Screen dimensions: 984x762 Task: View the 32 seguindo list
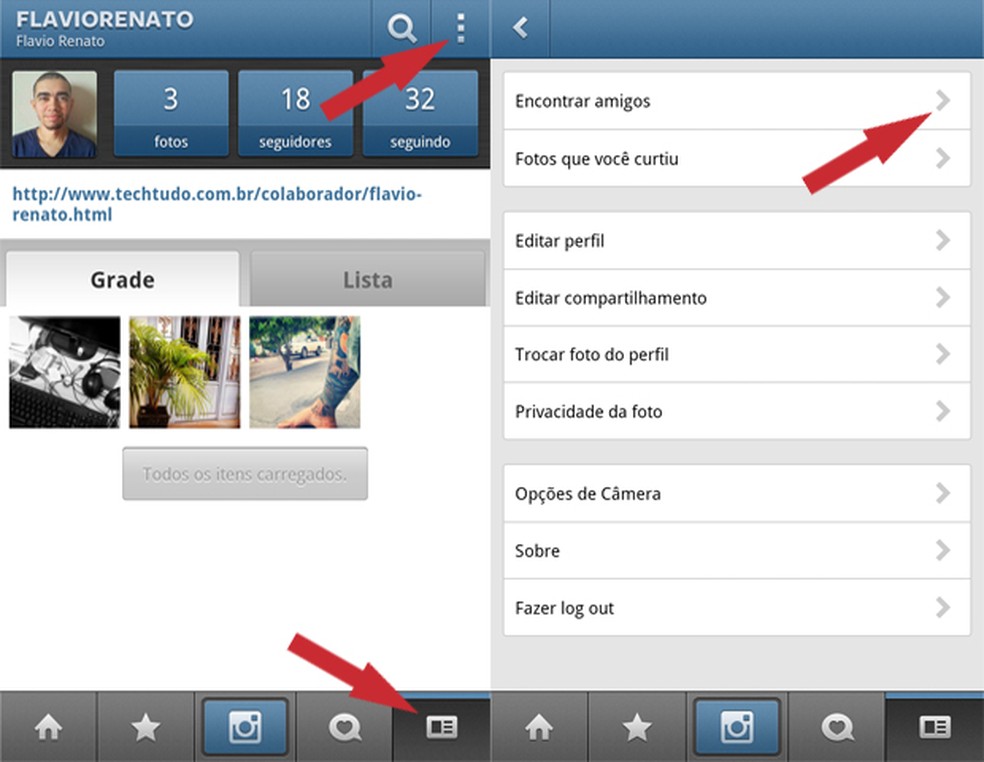(x=420, y=113)
